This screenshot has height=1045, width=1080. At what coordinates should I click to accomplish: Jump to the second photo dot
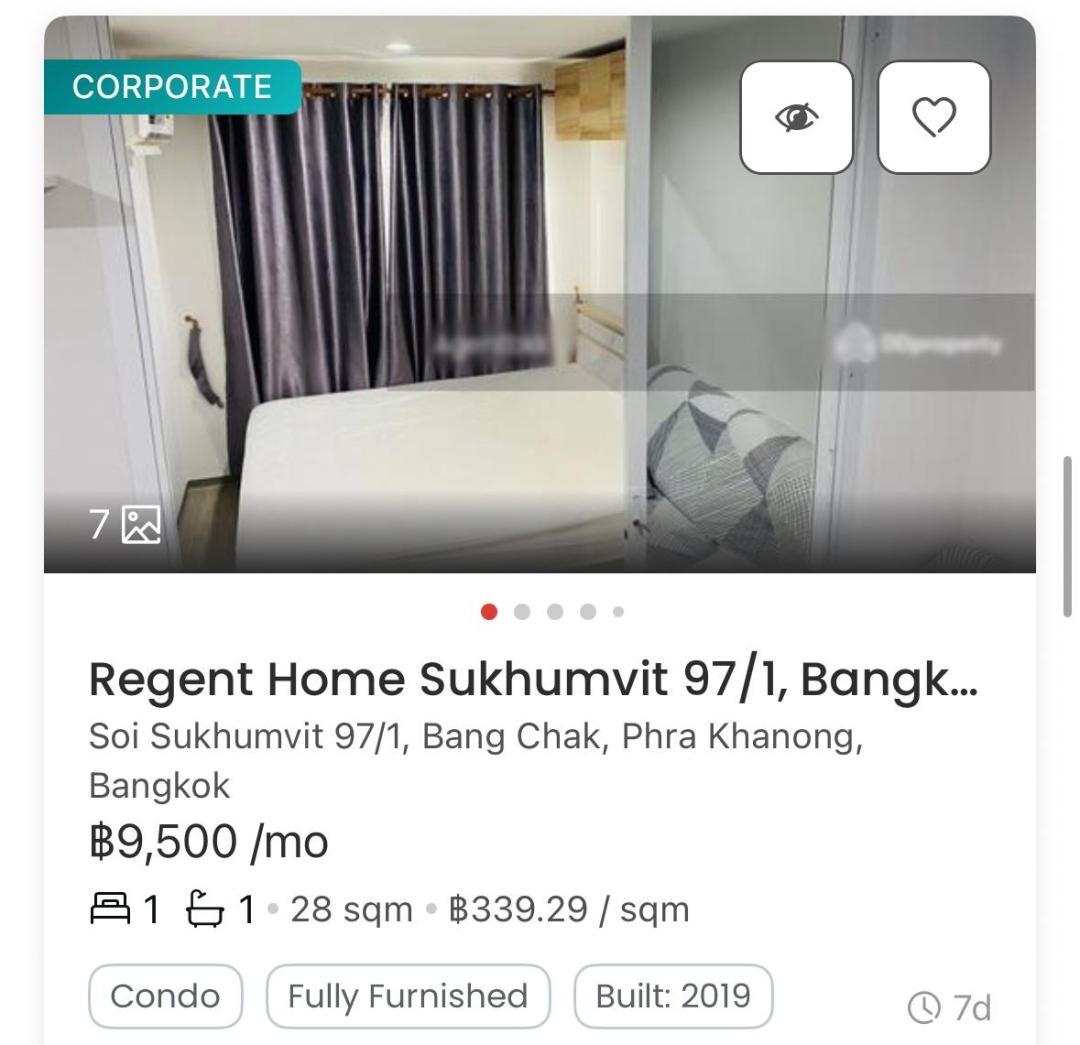pyautogui.click(x=521, y=611)
